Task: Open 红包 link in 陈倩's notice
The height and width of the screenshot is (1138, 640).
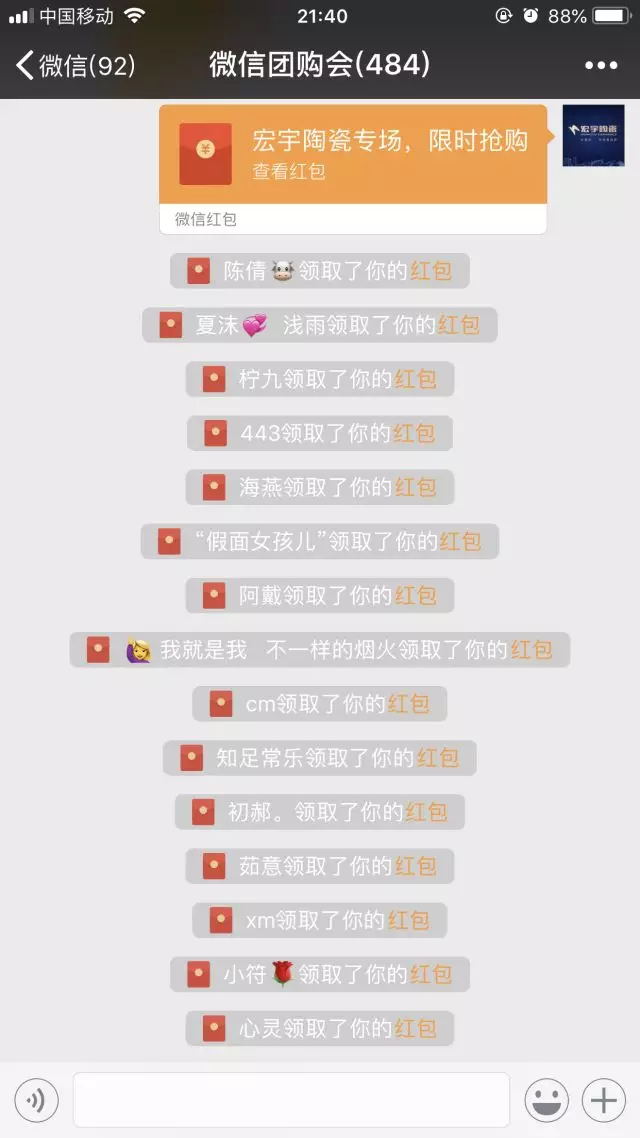Action: (x=431, y=271)
